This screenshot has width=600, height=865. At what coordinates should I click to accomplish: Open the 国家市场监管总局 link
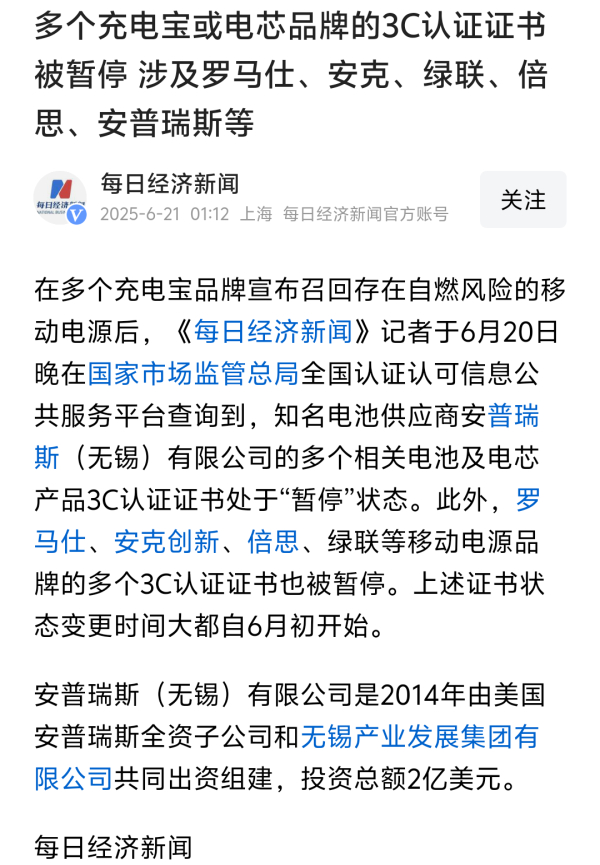tap(193, 374)
